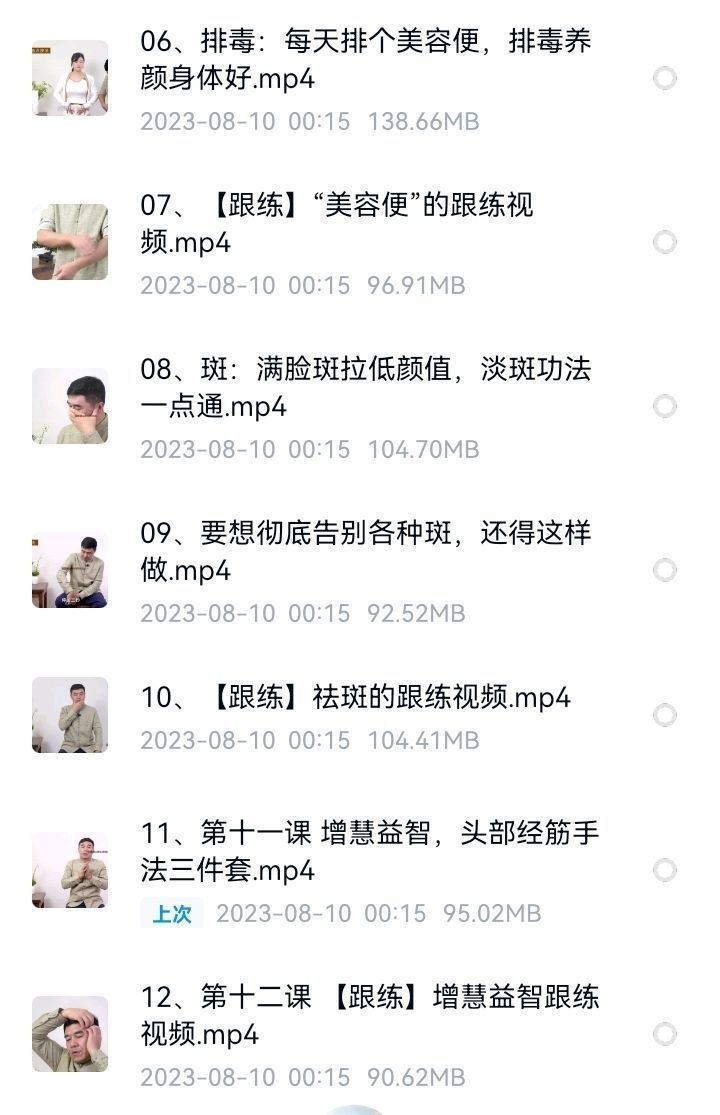Open 07 【跟练】"美容便"的跟练视频
Screen dimensions: 720x1115
click(x=337, y=224)
